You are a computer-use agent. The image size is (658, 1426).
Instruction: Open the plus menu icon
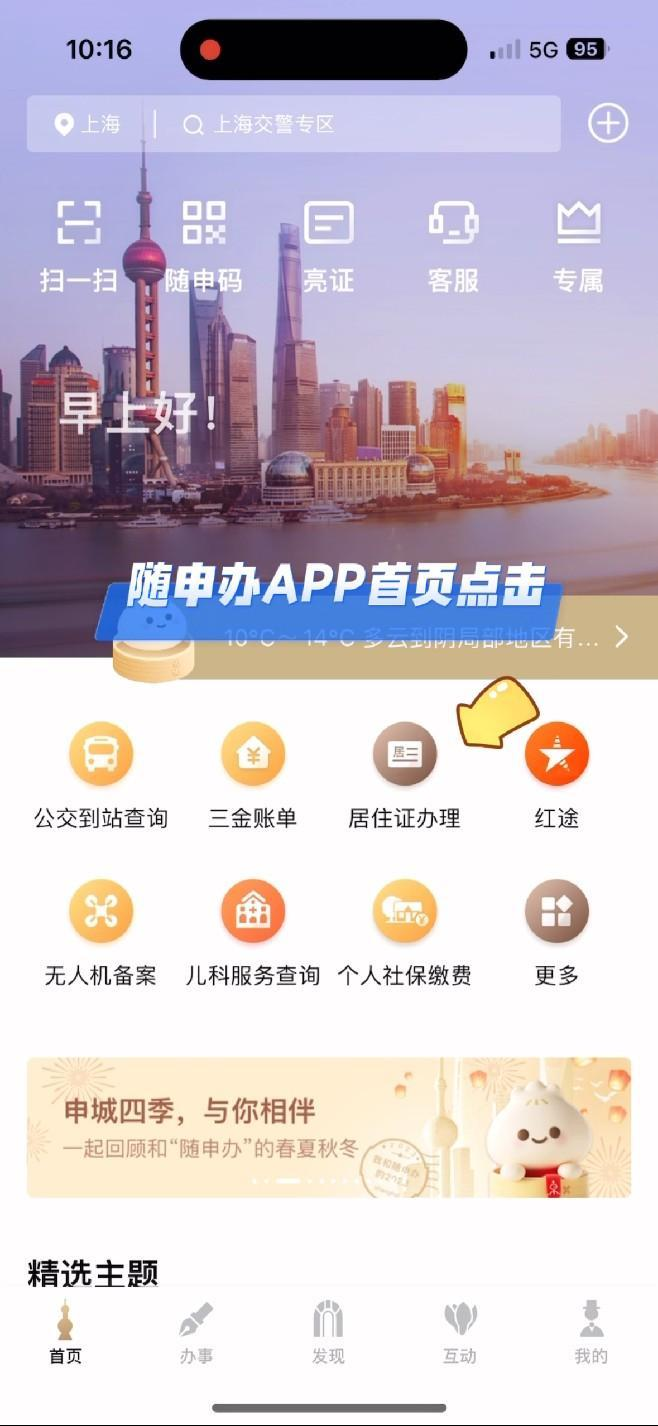click(x=607, y=124)
